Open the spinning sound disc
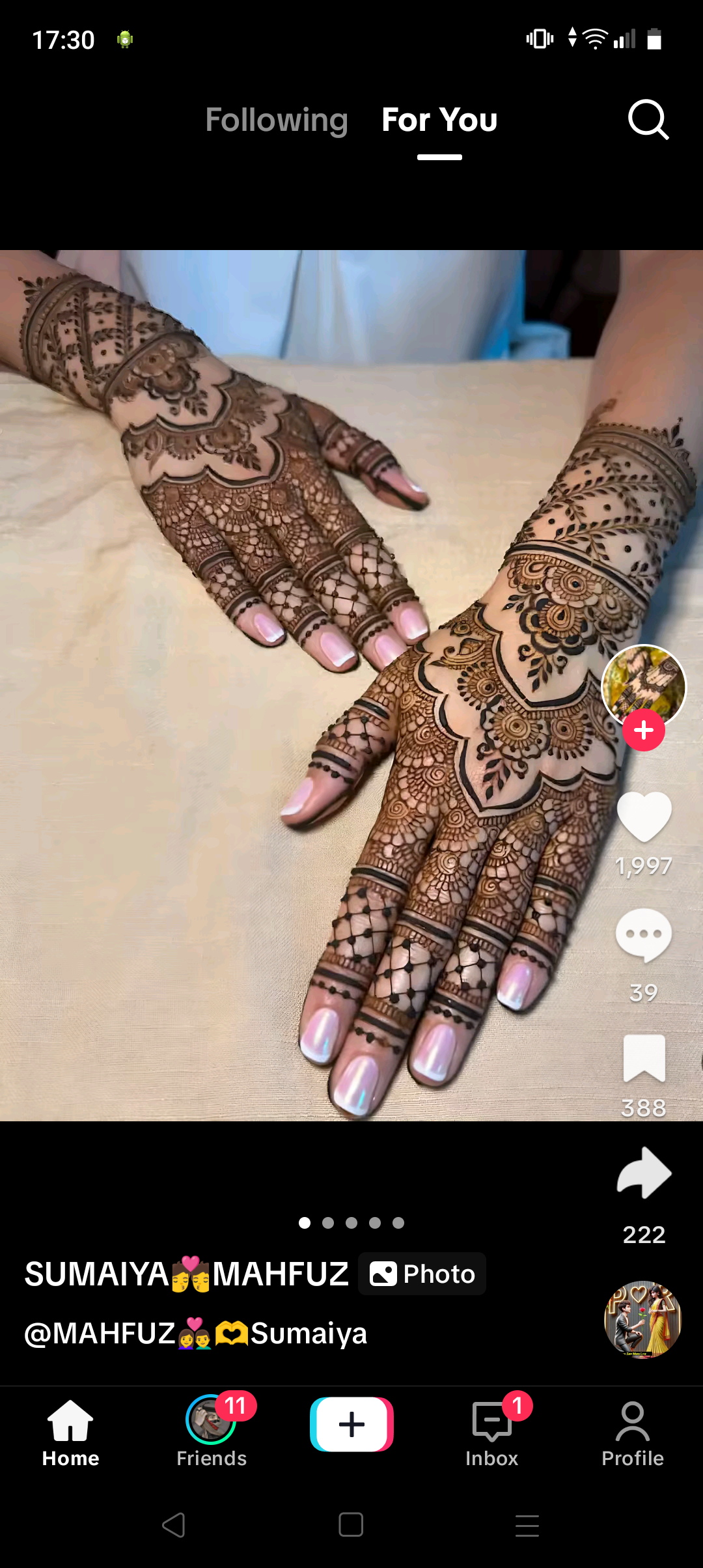 click(x=643, y=1320)
